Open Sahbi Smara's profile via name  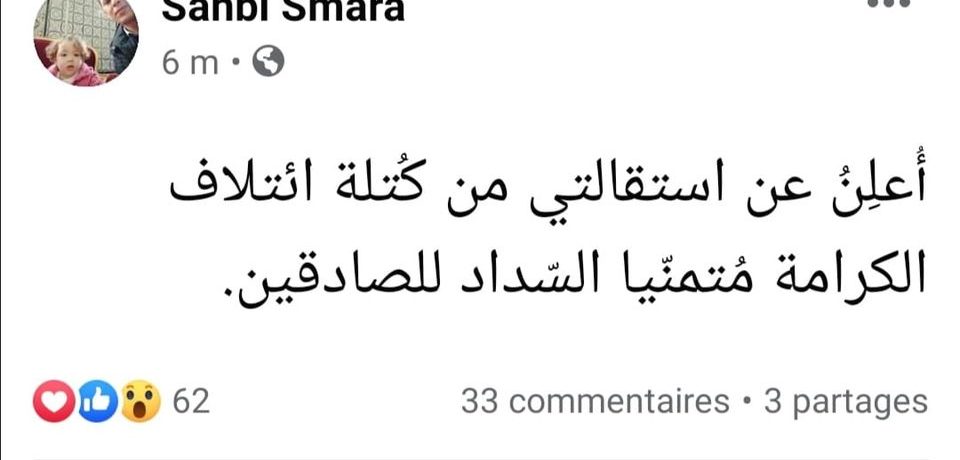tap(283, 10)
